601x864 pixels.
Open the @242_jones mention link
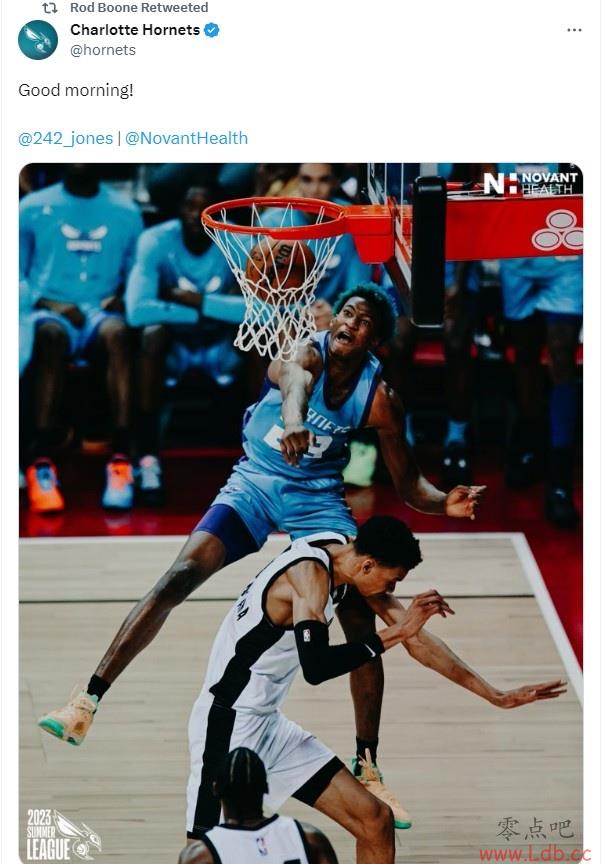pos(65,138)
